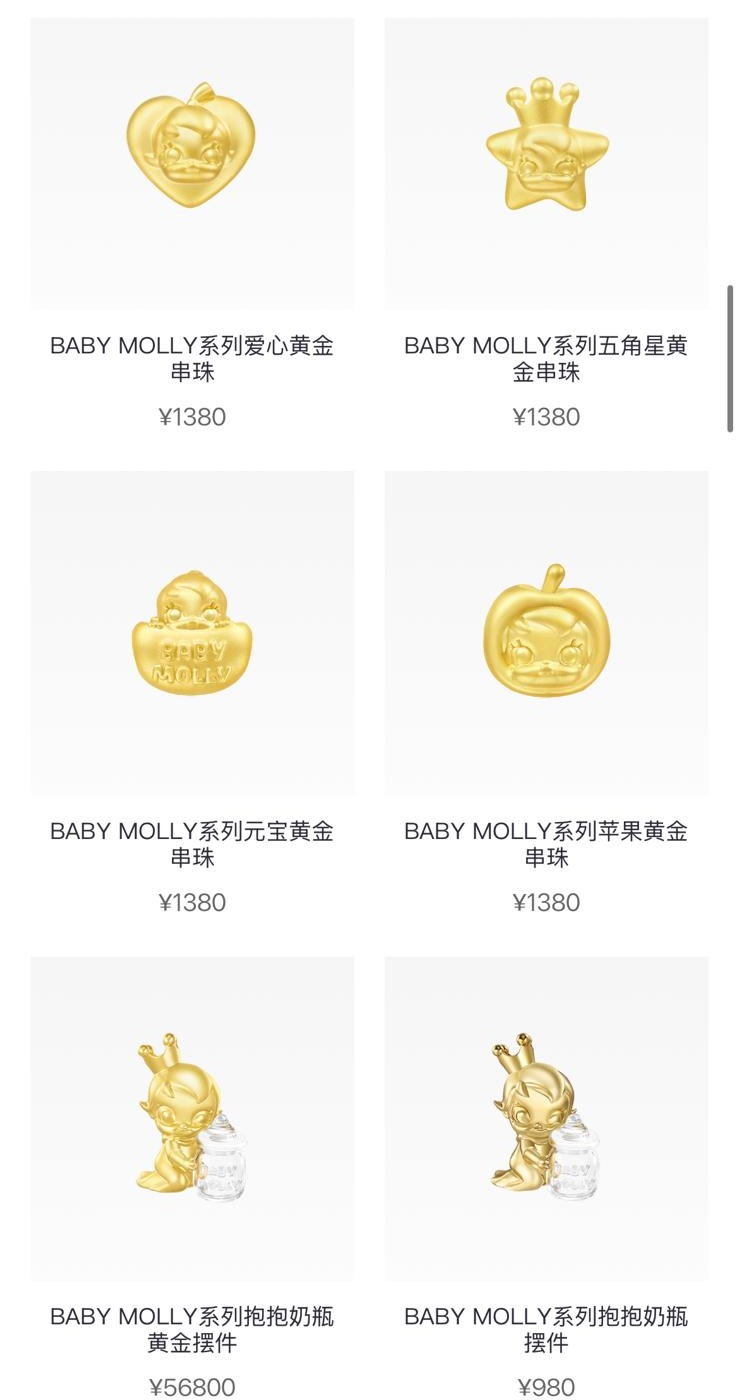The height and width of the screenshot is (1400, 739).
Task: Open the 苹果黄金串珠 product
Action: [546, 633]
